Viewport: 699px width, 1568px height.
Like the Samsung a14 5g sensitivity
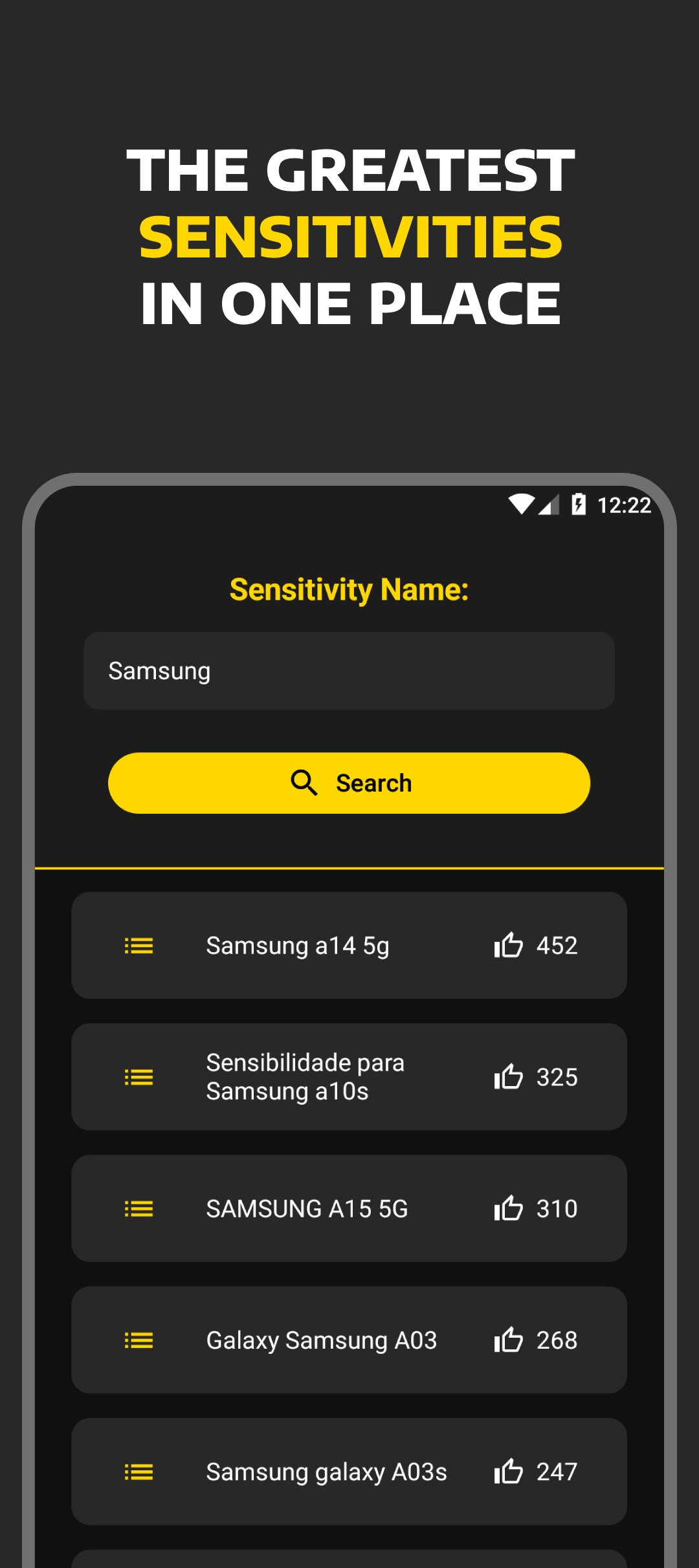[x=509, y=945]
